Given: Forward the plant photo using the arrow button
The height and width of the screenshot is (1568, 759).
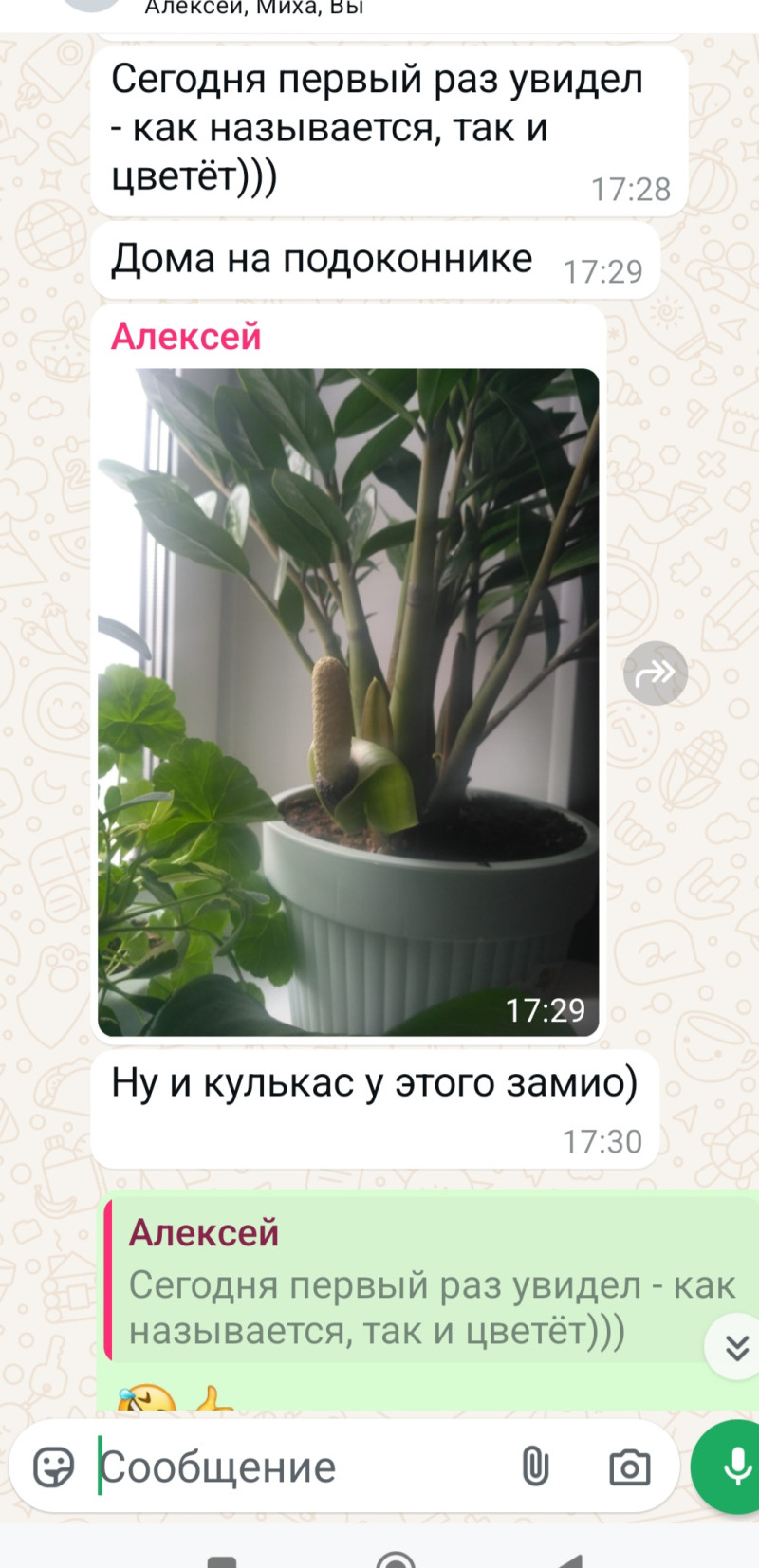Looking at the screenshot, I should coord(655,673).
